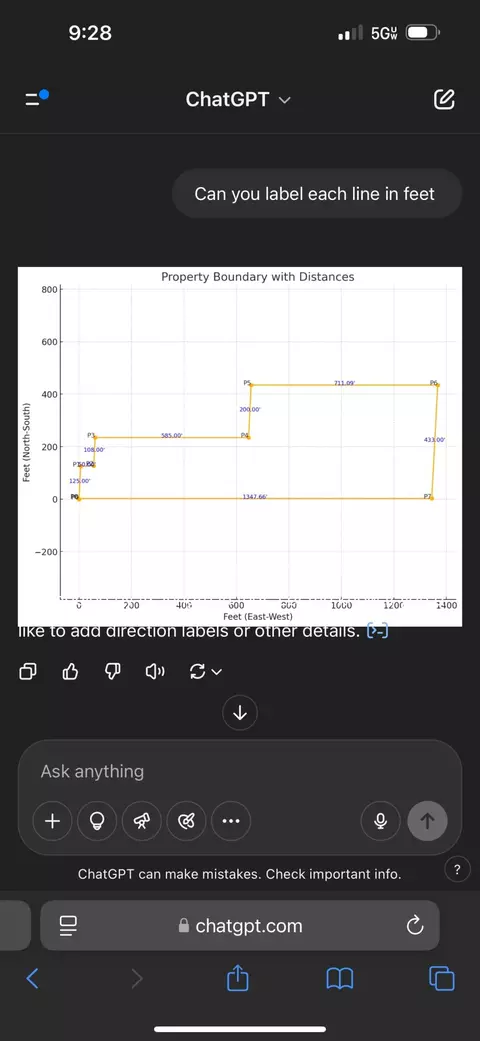The height and width of the screenshot is (1041, 480).
Task: Start voice dictation with the microphone
Action: tap(380, 821)
